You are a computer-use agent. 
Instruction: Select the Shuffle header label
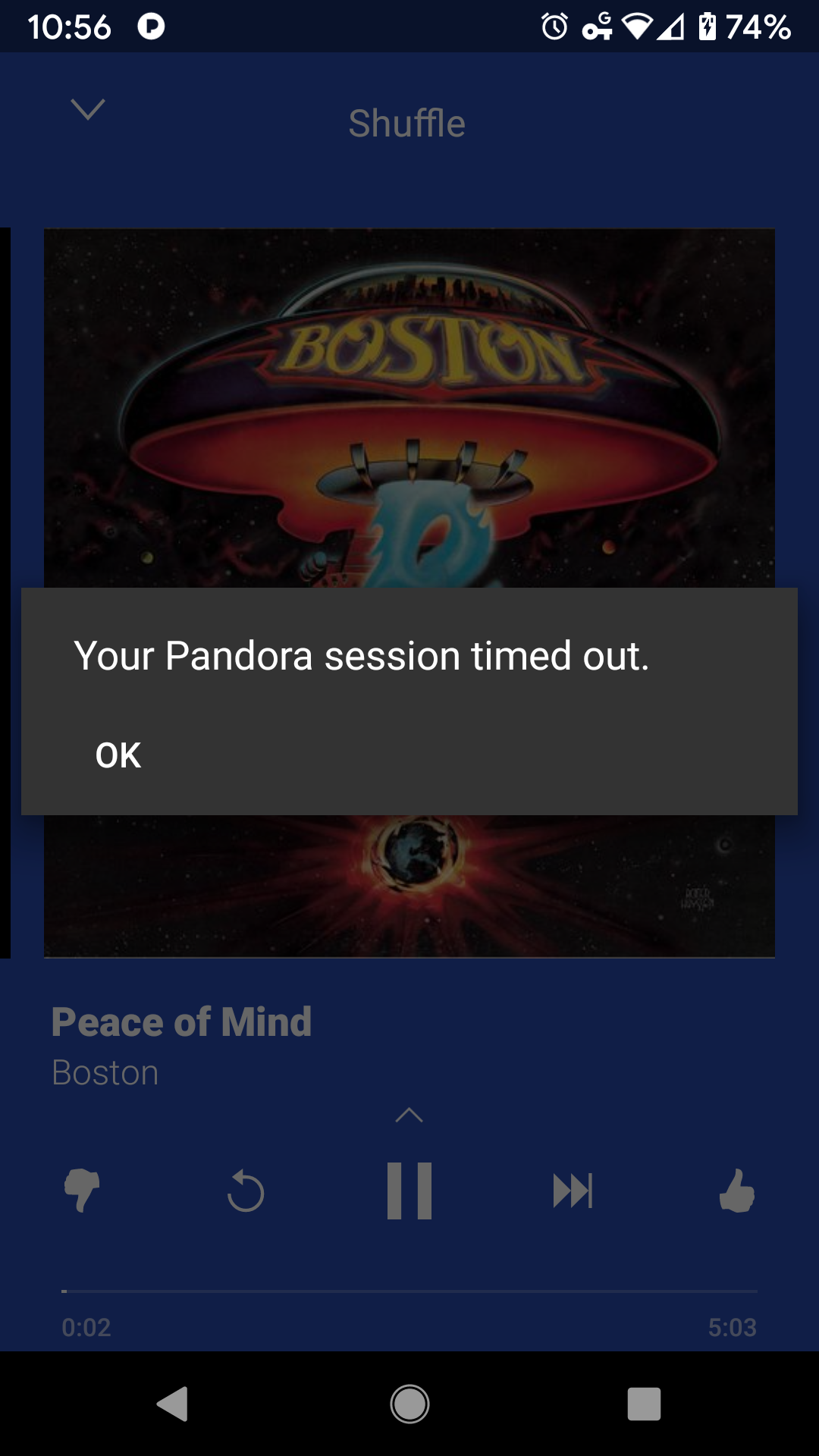[x=407, y=122]
